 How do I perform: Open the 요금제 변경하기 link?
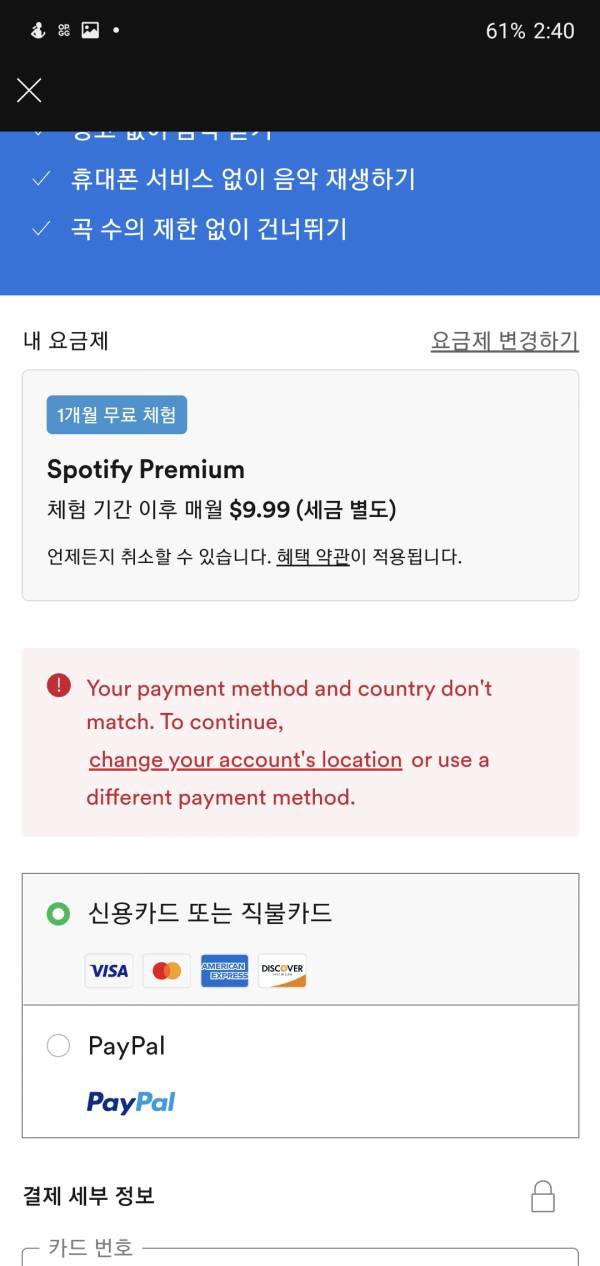[x=504, y=341]
